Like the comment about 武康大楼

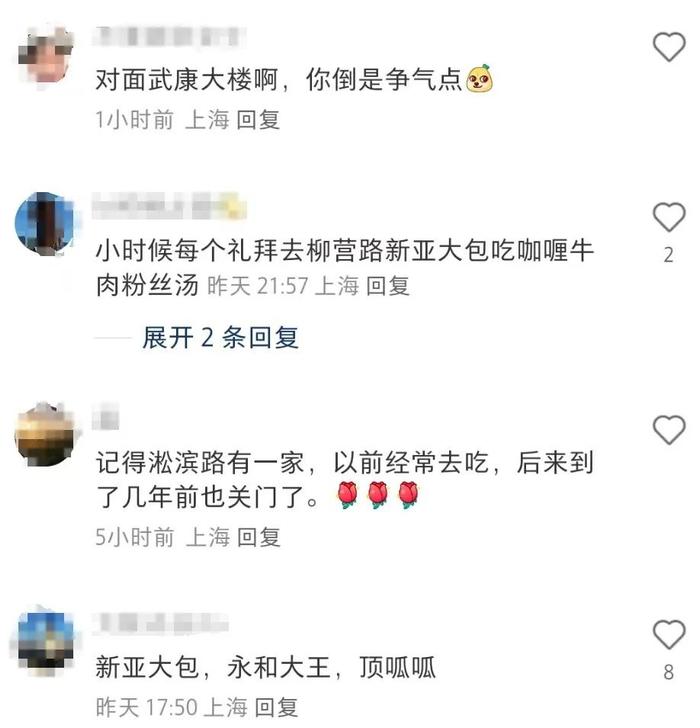coord(668,46)
